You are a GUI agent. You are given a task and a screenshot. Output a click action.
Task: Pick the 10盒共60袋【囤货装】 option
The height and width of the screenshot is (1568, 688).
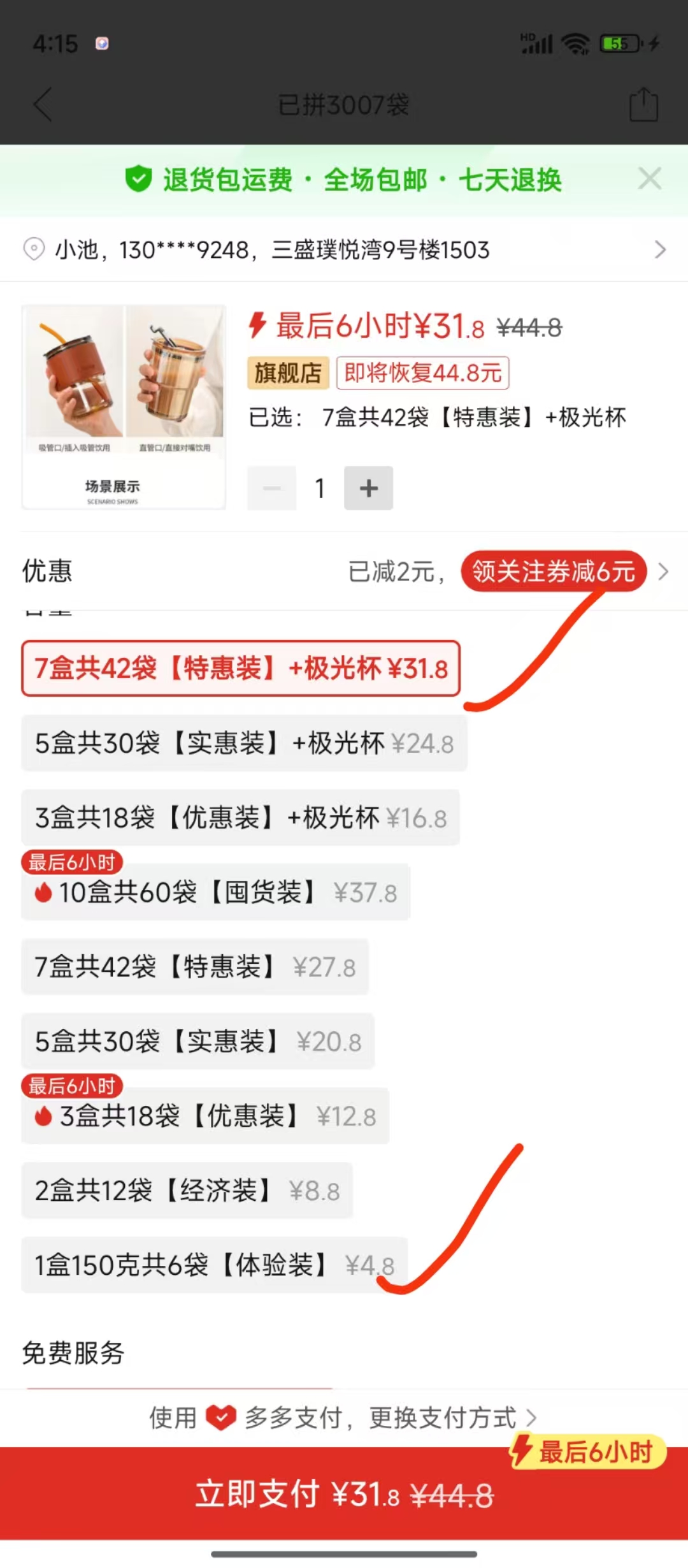(x=216, y=892)
